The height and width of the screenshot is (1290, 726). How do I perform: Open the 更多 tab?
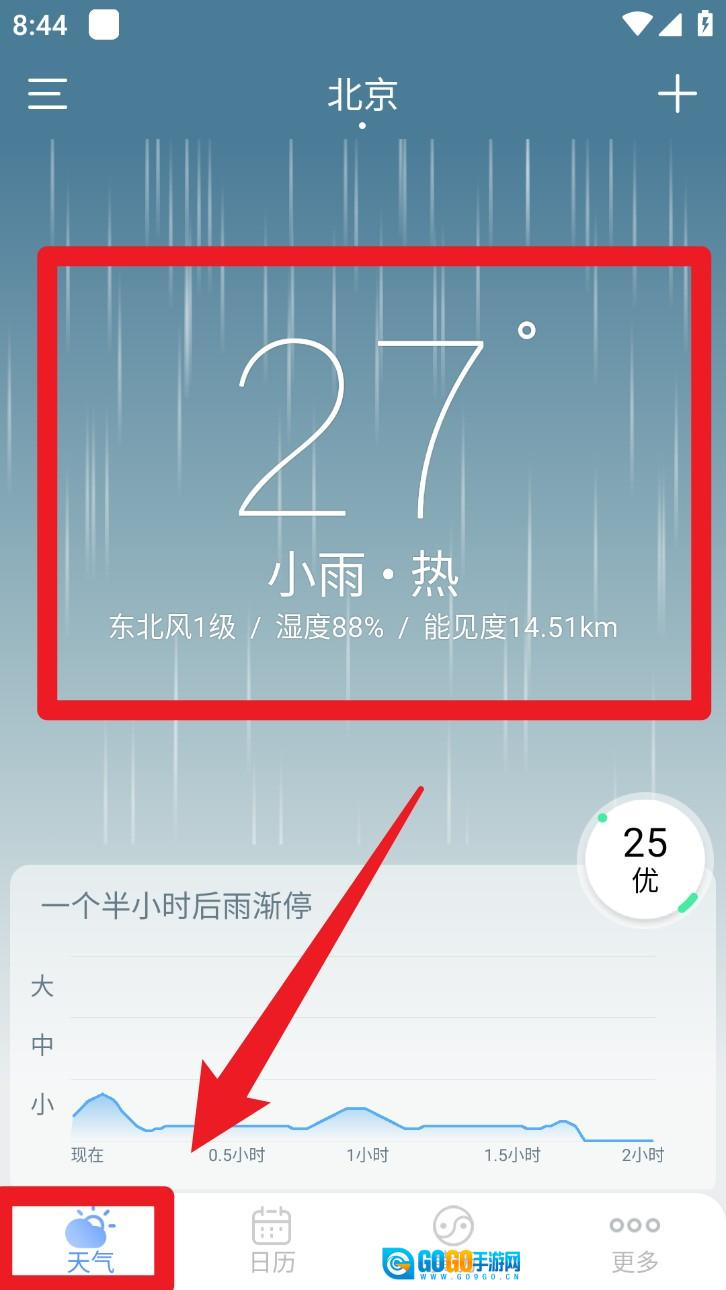(x=634, y=1240)
